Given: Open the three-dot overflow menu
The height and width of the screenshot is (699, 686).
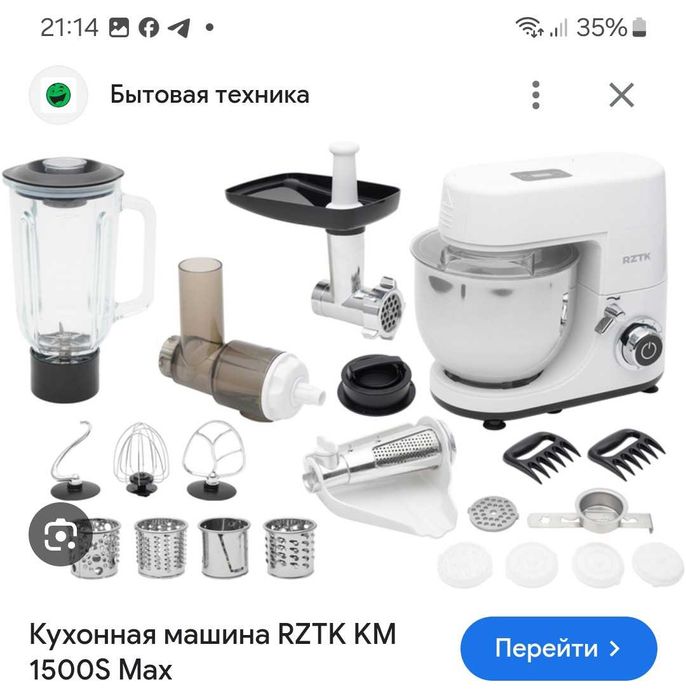Looking at the screenshot, I should (x=537, y=95).
